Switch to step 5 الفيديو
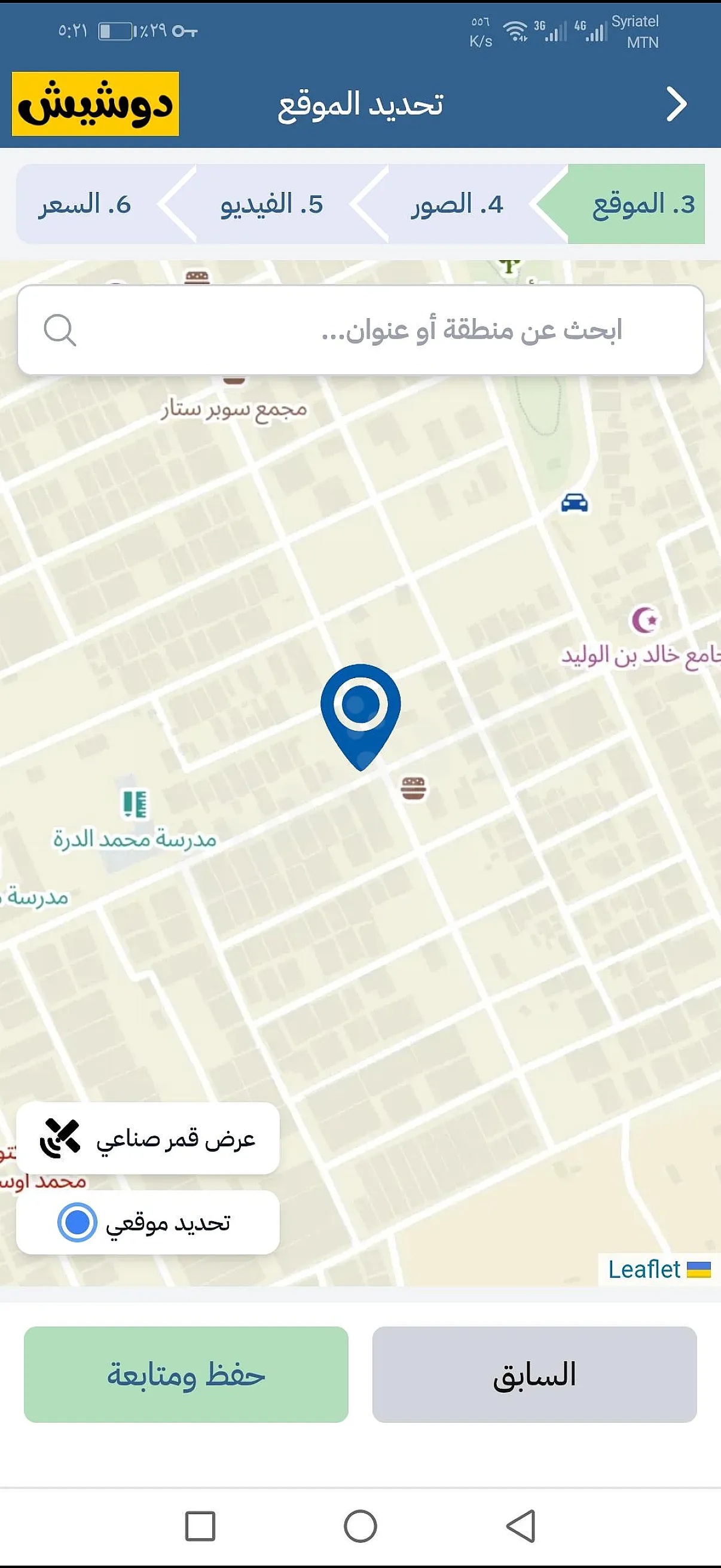 coord(272,205)
